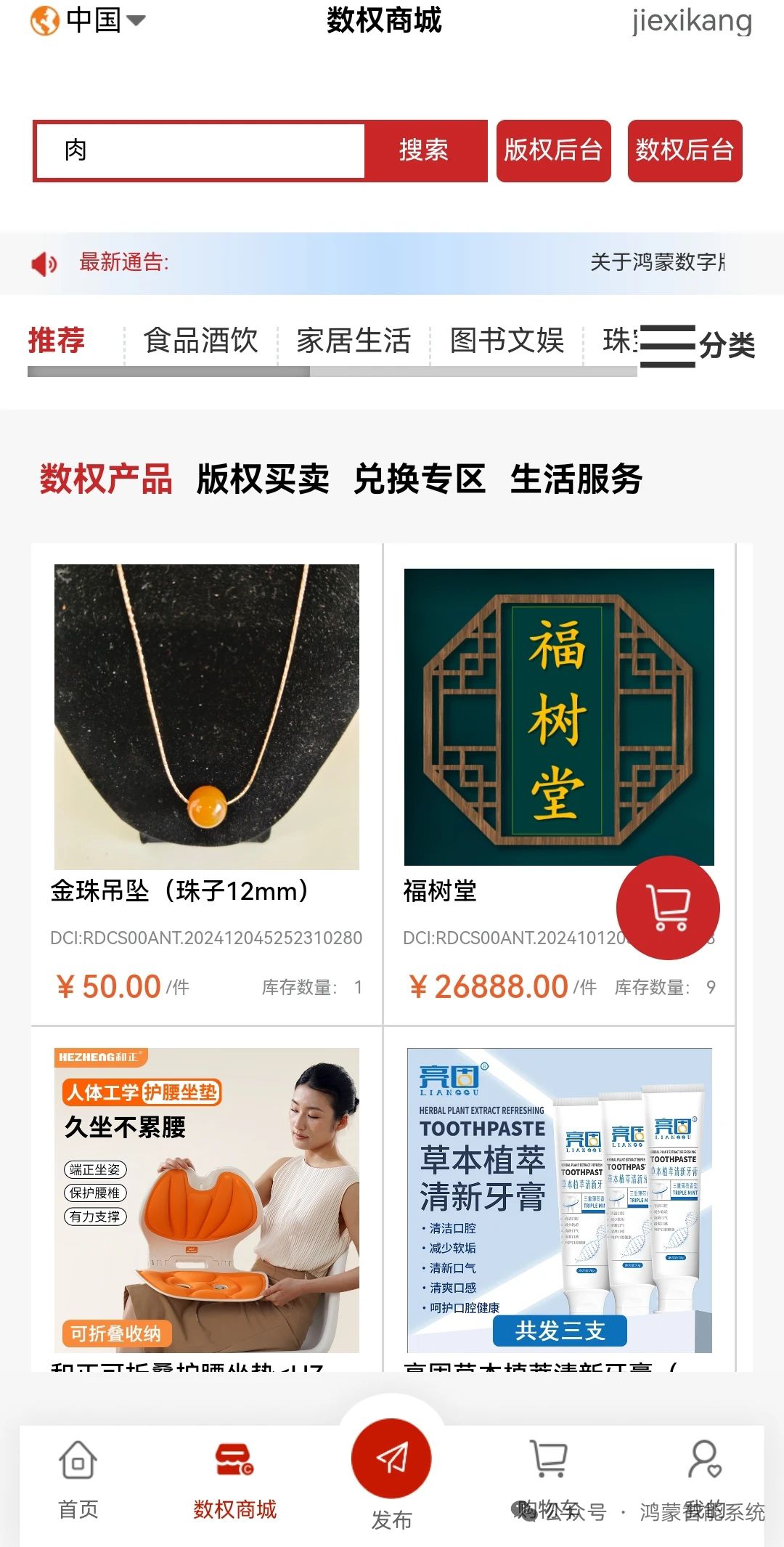
Task: Tap the search input field
Action: 200,150
